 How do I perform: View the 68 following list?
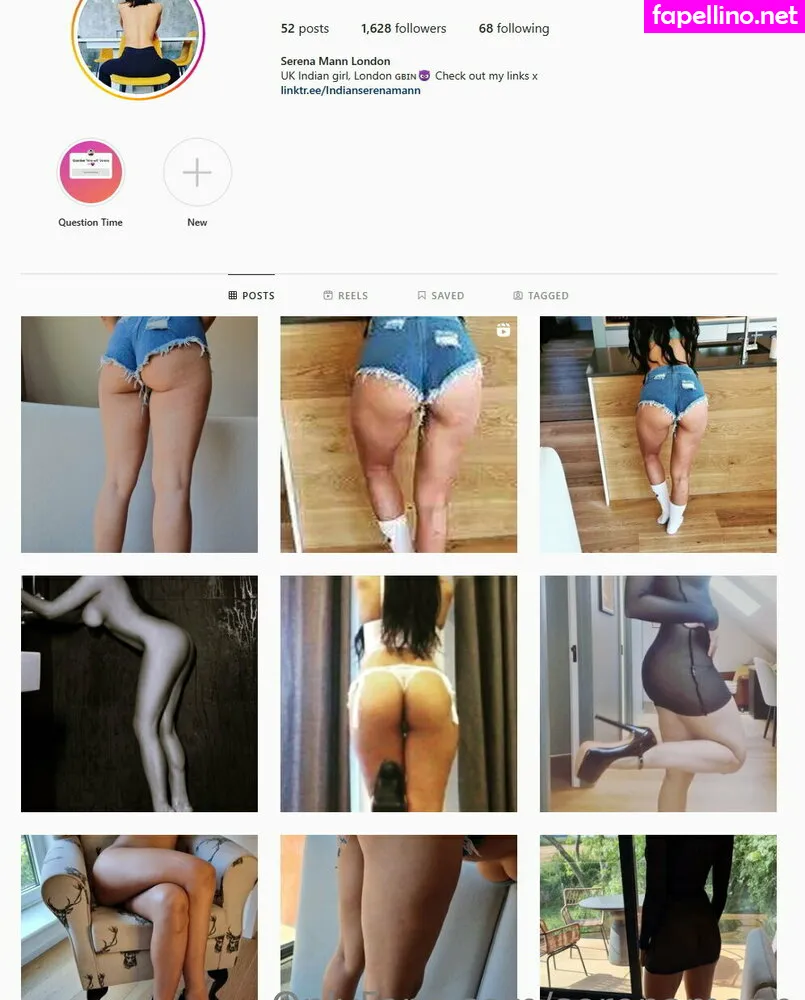(513, 28)
